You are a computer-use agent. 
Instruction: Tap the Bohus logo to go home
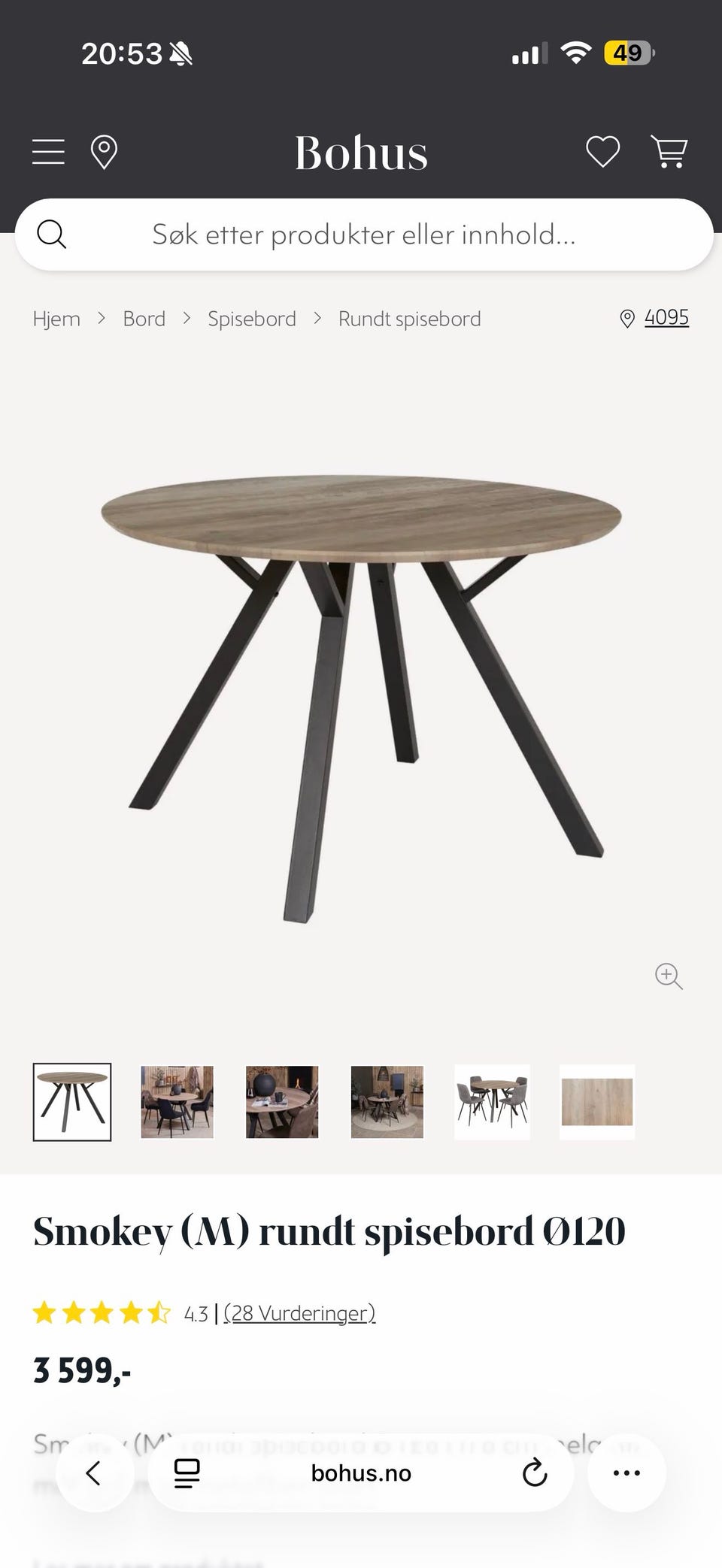click(x=361, y=153)
